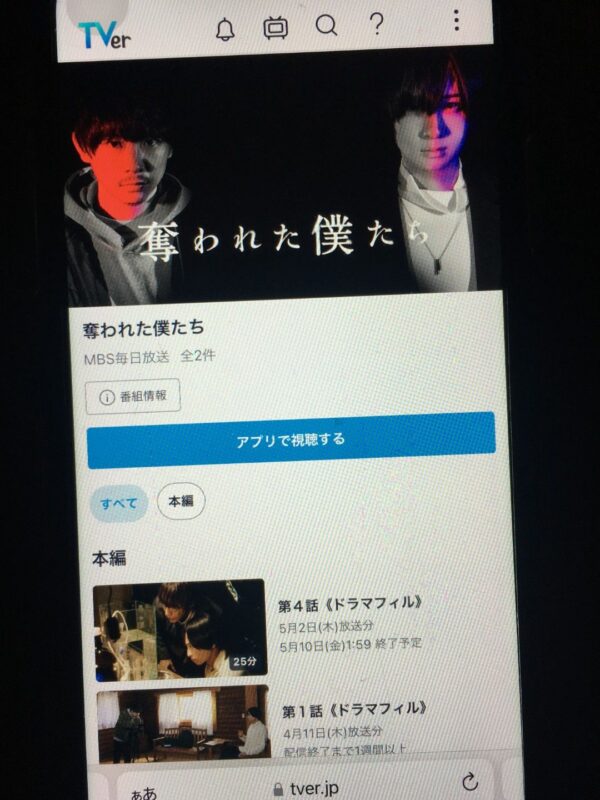Open the help question mark
600x800 pixels.
coord(377,24)
